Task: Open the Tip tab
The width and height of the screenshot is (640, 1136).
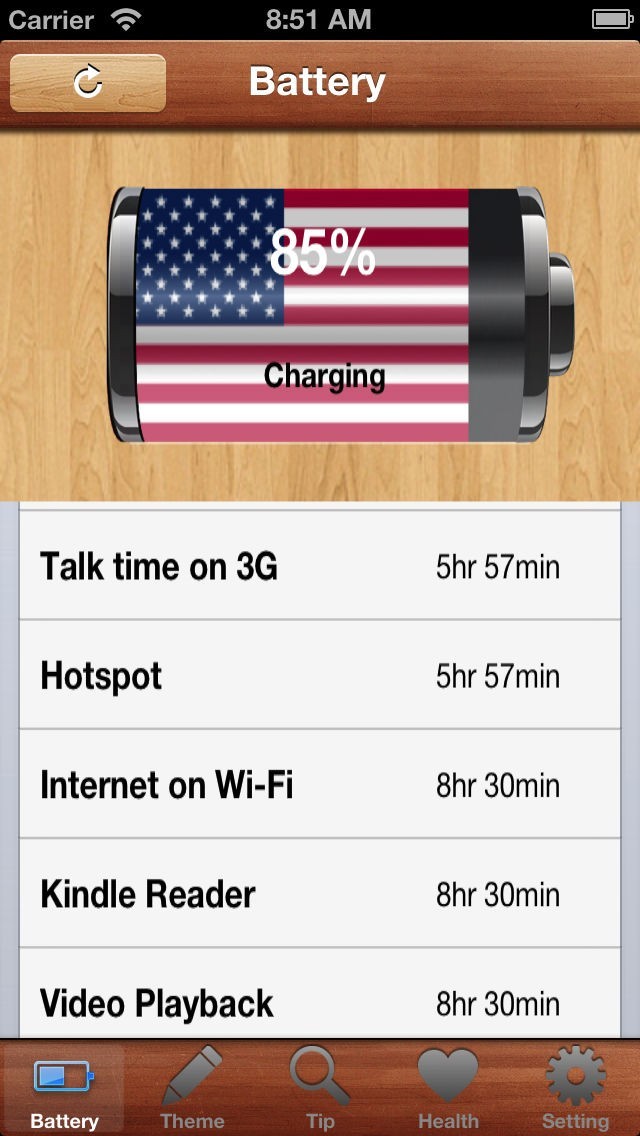Action: (320, 1088)
